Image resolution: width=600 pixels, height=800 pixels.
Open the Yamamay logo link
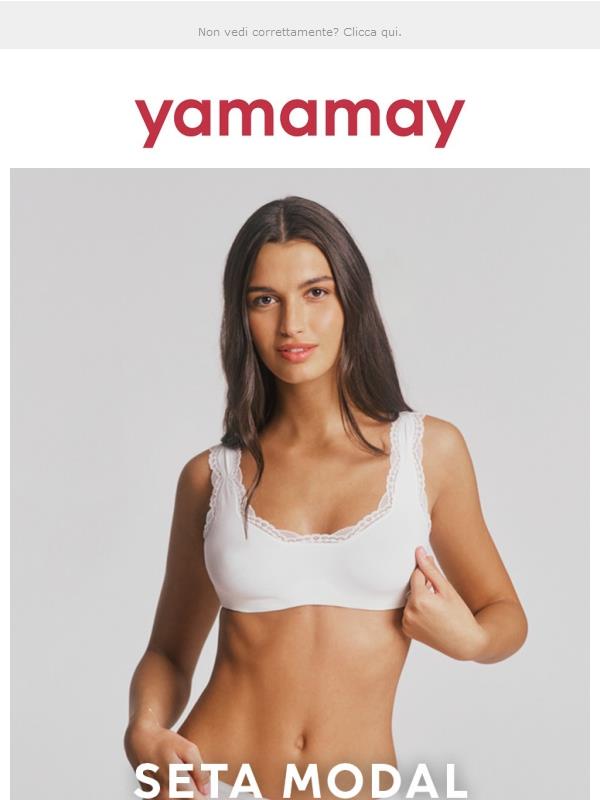(x=300, y=121)
